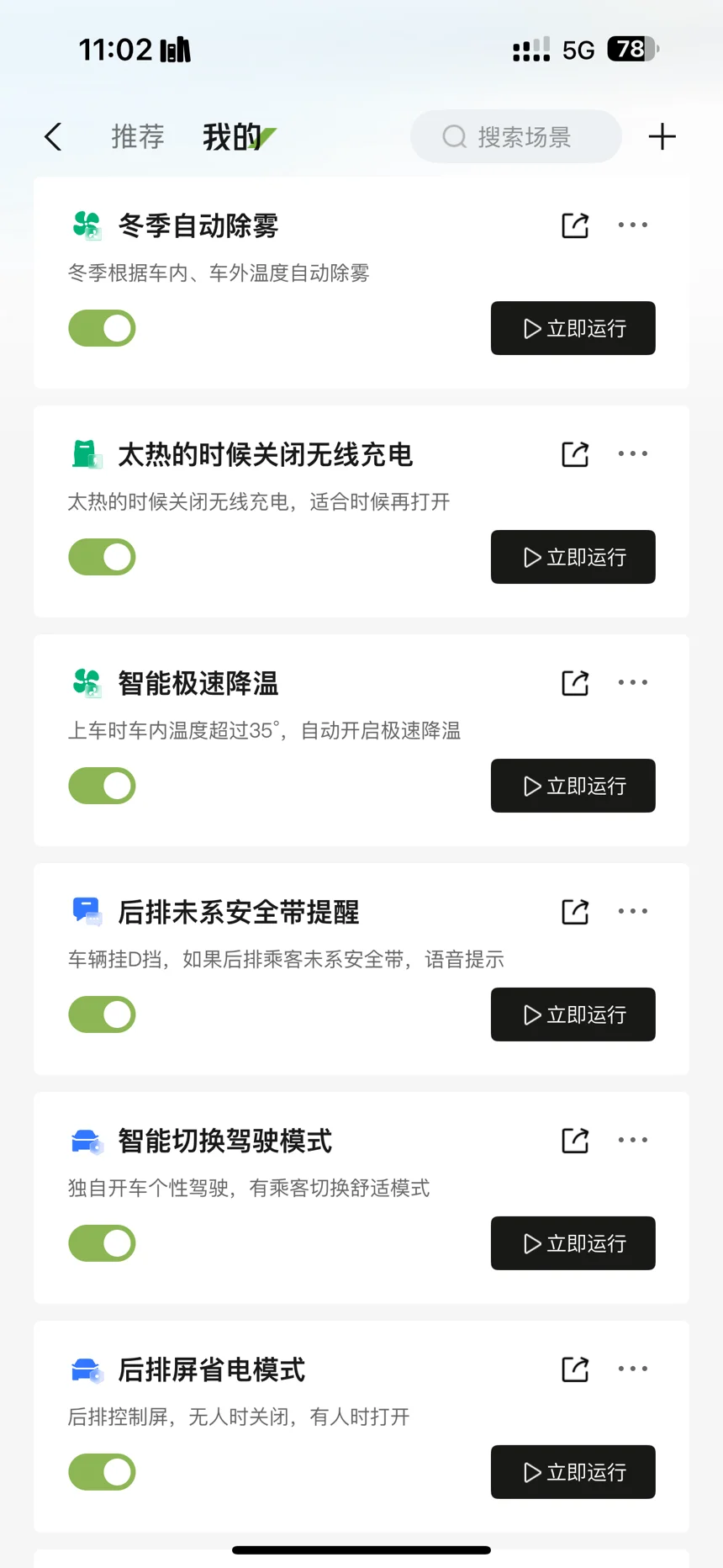The height and width of the screenshot is (1568, 723).
Task: Share the 智能极速降温 scene
Action: coord(575,683)
